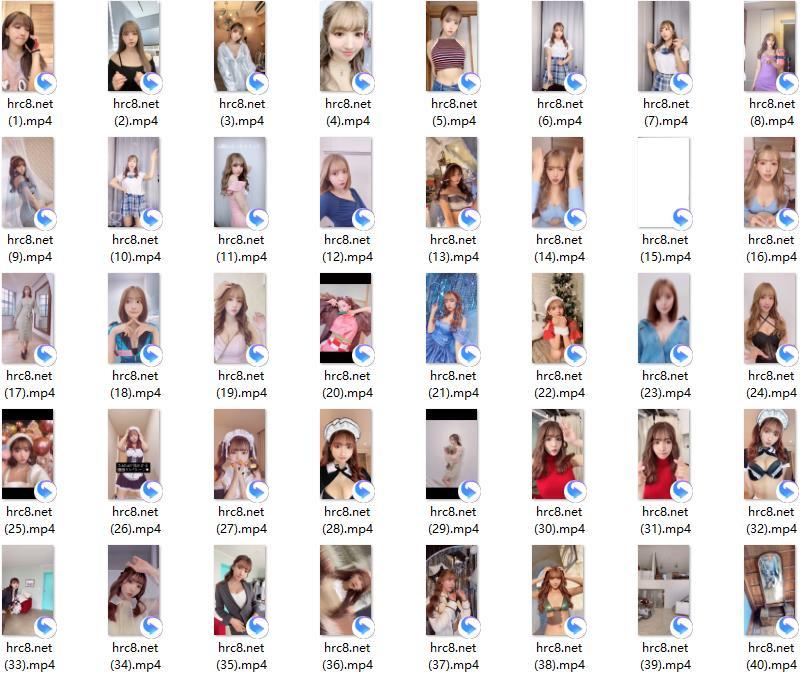The height and width of the screenshot is (673, 800).
Task: Select hrc8.net (25).mp4
Action: [x=28, y=455]
